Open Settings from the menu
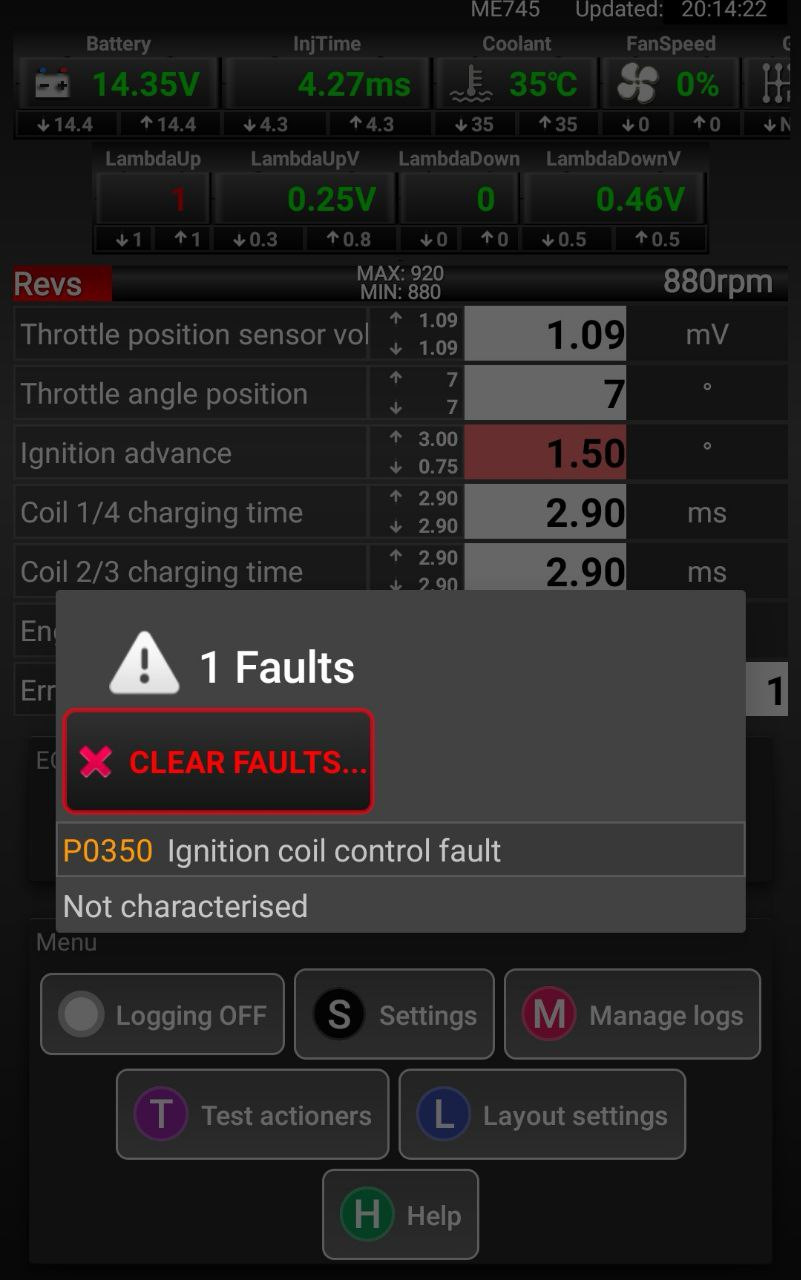The width and height of the screenshot is (801, 1280). pos(394,1015)
